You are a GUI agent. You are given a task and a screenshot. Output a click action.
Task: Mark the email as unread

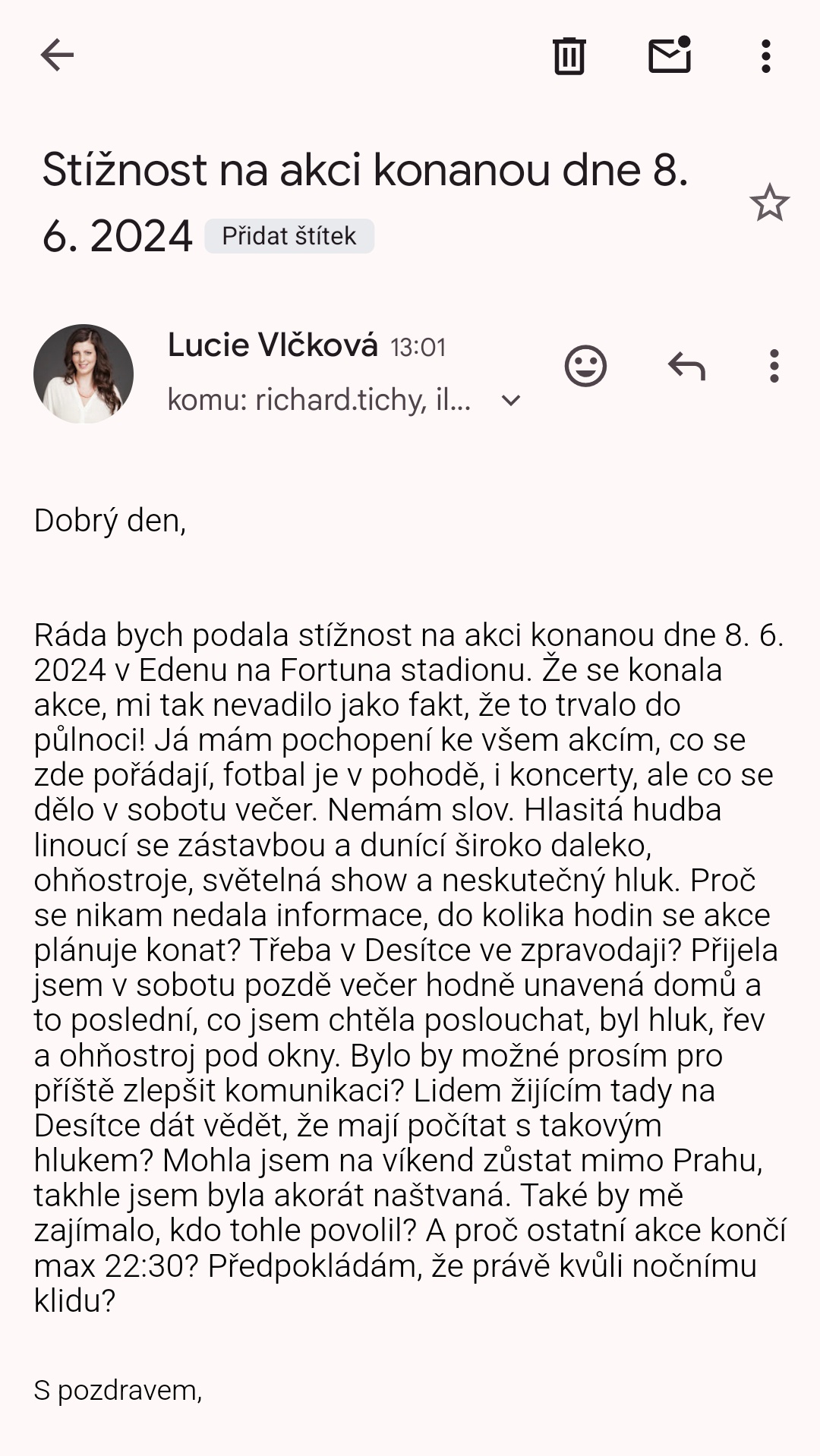pyautogui.click(x=670, y=55)
